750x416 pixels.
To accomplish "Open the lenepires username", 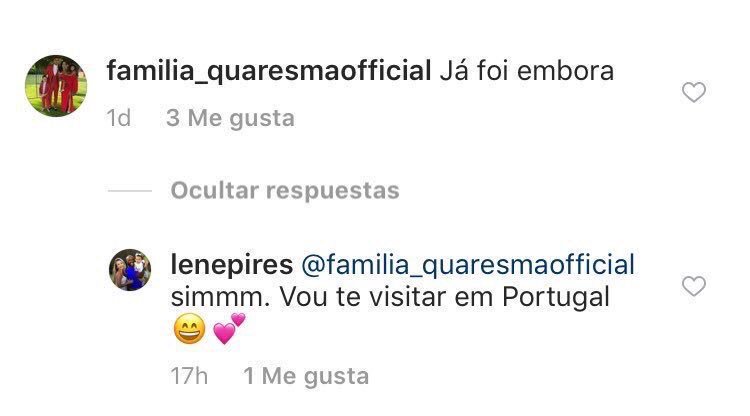I will click(231, 266).
